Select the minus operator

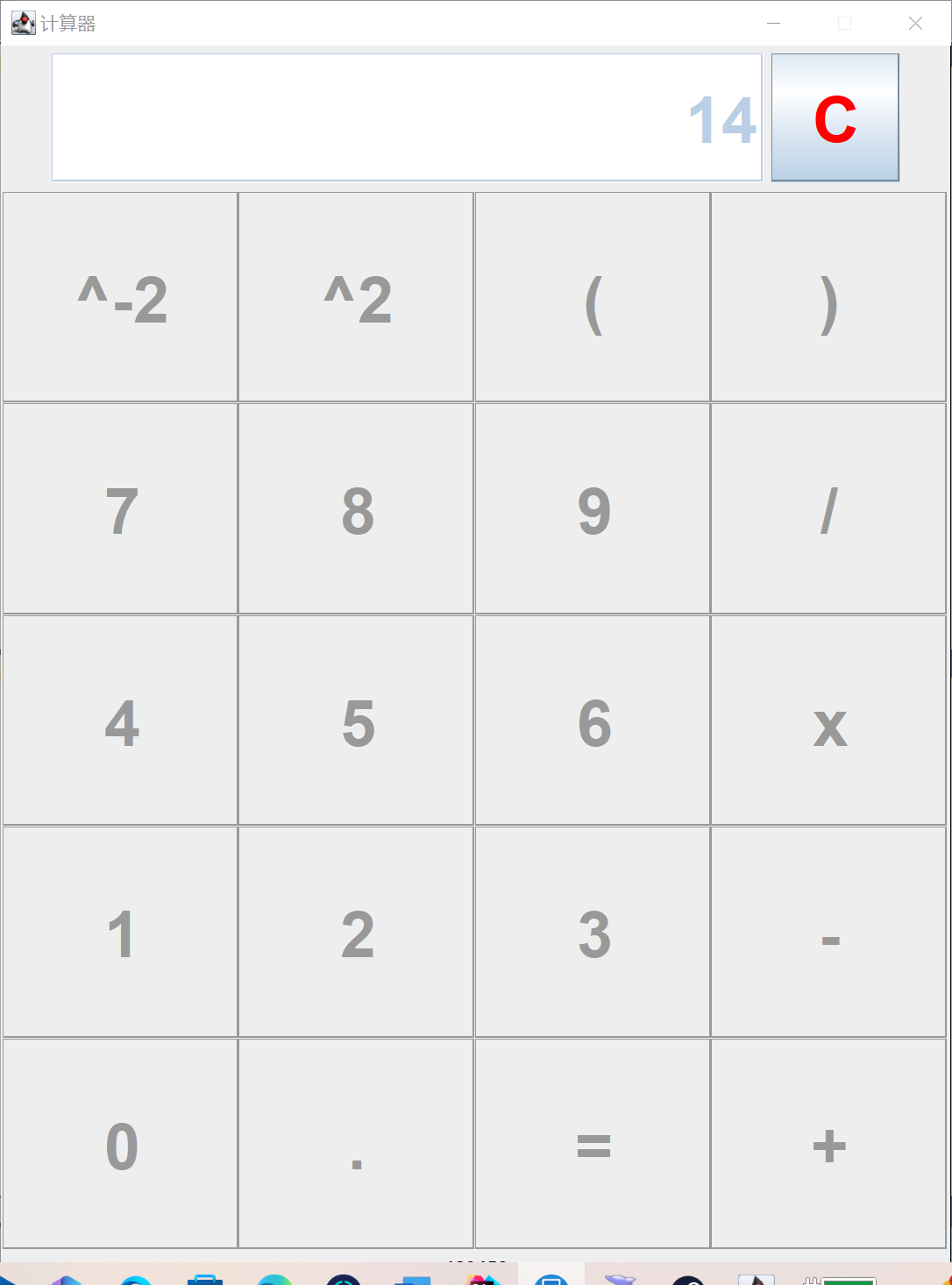[828, 933]
